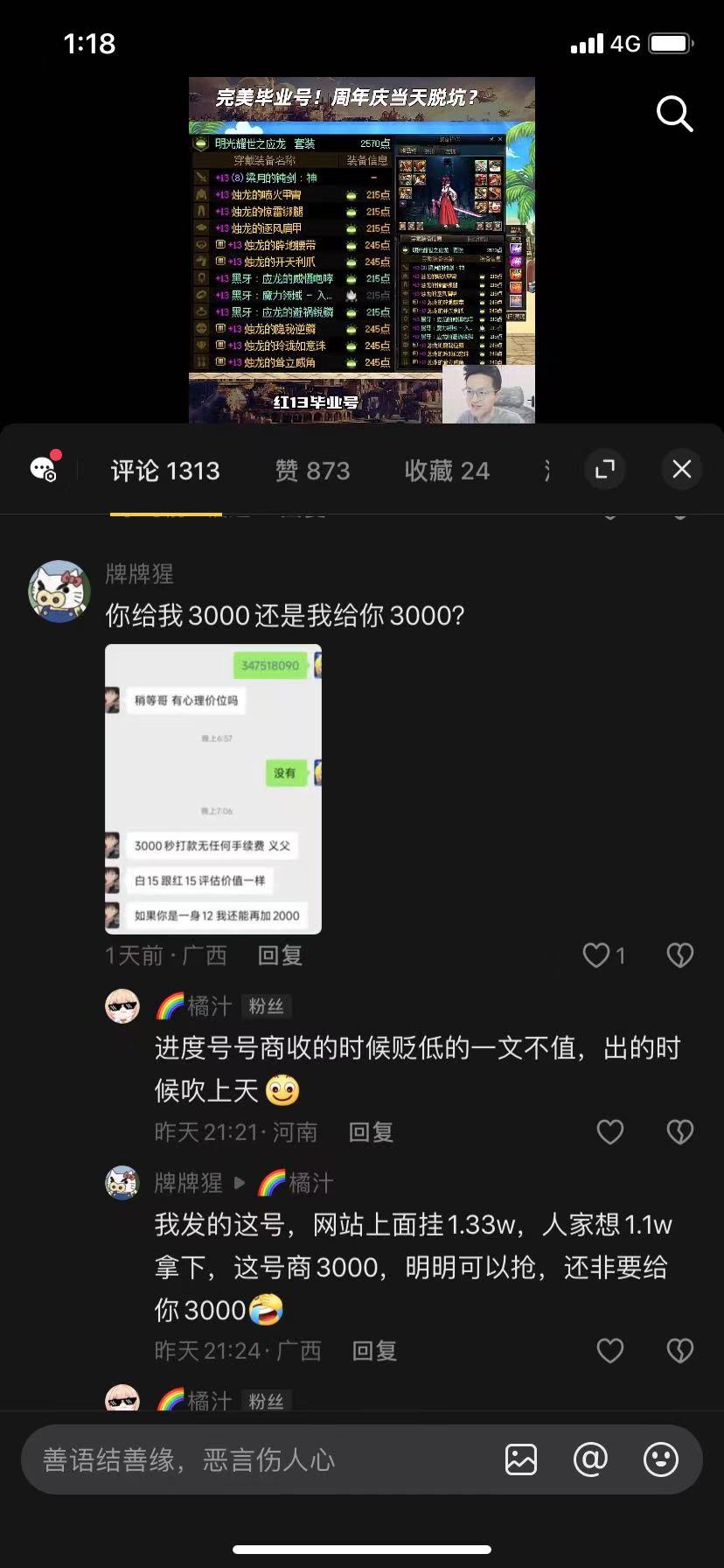Dislike 牌牌猩's reply posted 21:24

(x=679, y=1351)
